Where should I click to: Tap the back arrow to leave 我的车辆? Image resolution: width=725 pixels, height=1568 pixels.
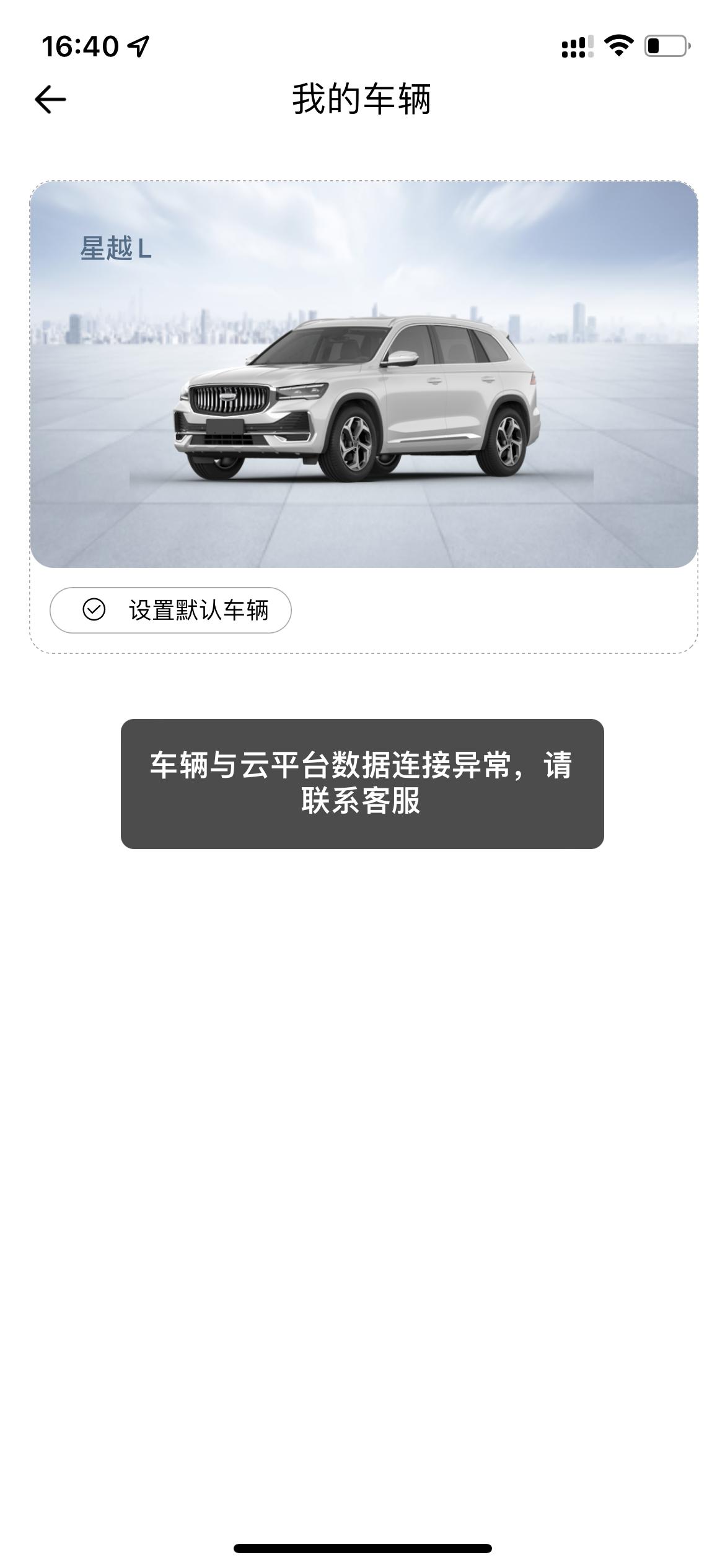[50, 98]
